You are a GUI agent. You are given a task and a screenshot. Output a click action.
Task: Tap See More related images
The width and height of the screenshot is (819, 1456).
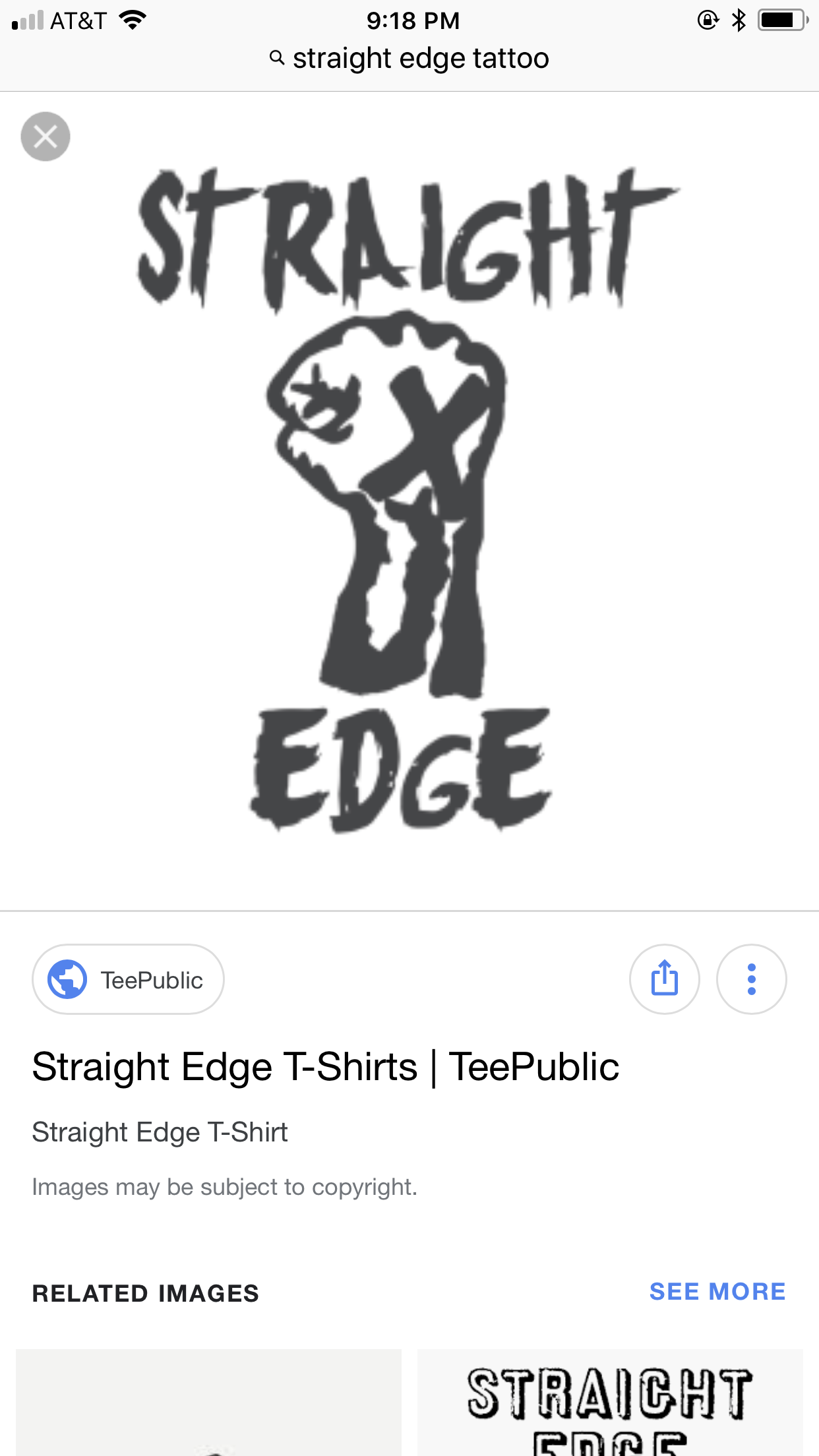[x=717, y=1291]
